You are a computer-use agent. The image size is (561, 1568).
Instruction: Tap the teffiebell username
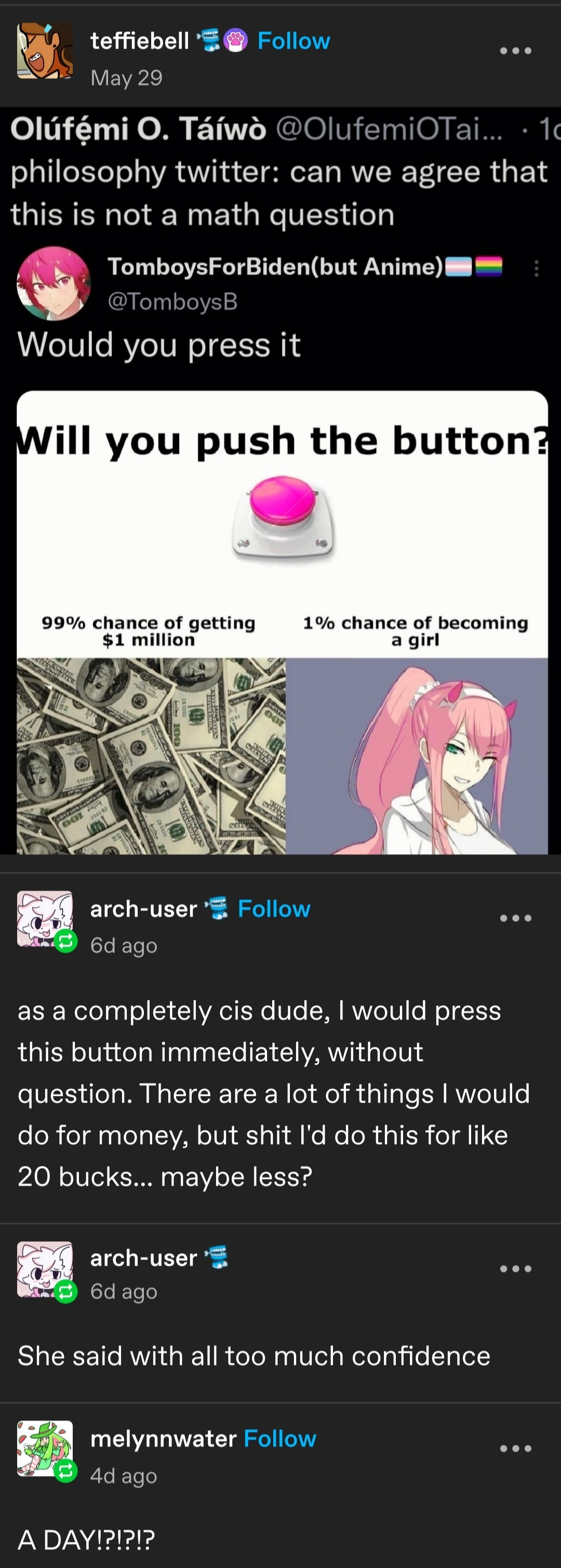[139, 41]
